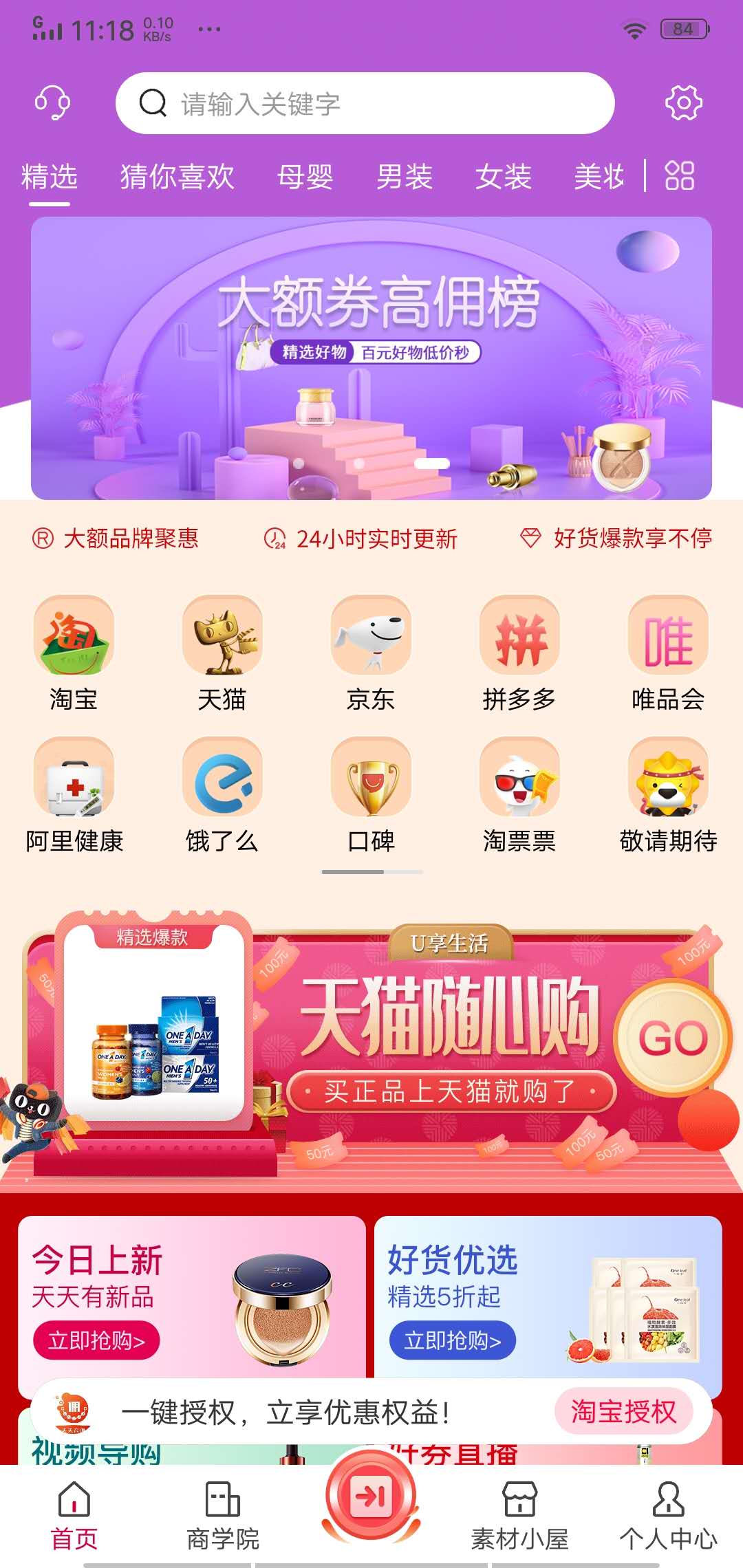Tap the keyword search field
The height and width of the screenshot is (1568, 743).
[x=365, y=103]
